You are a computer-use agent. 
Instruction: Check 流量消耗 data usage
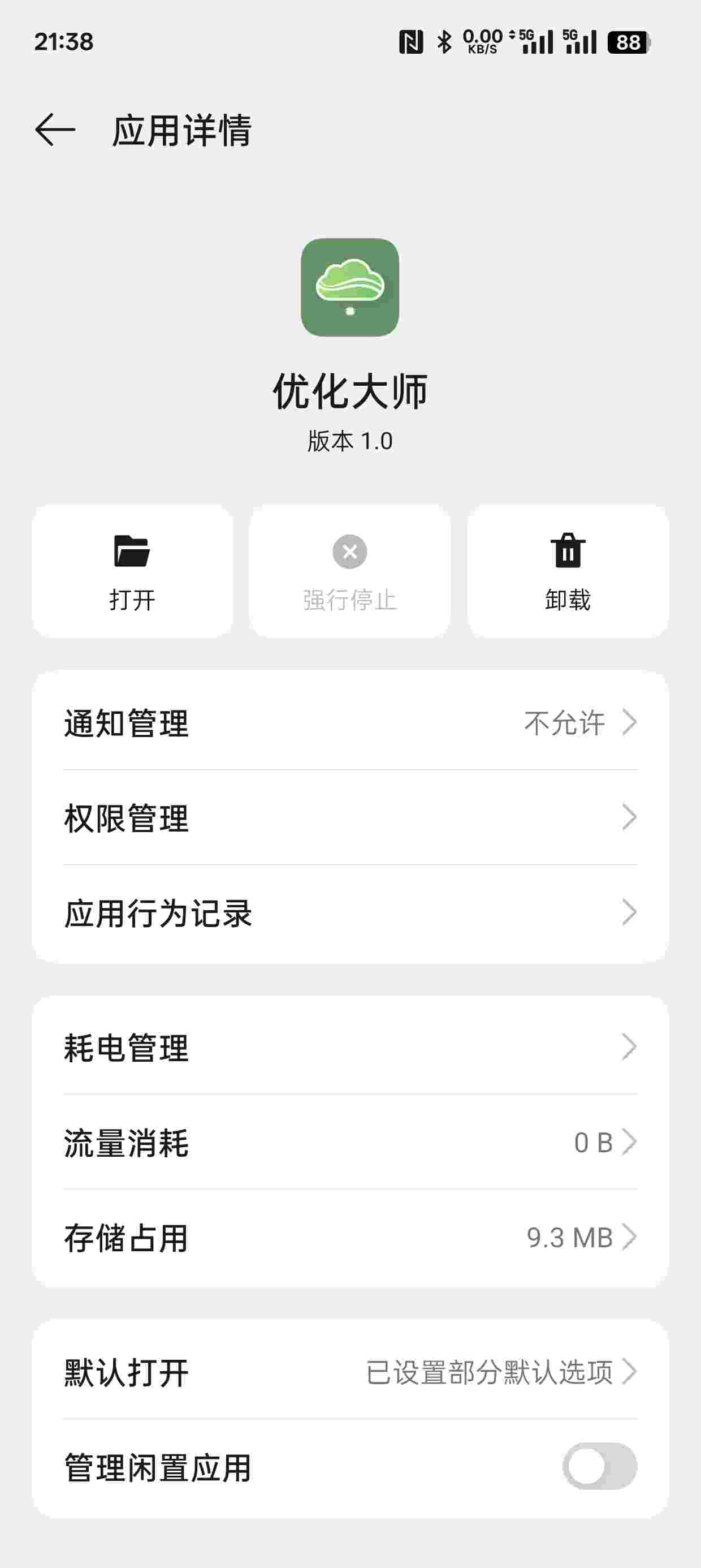(x=350, y=1142)
